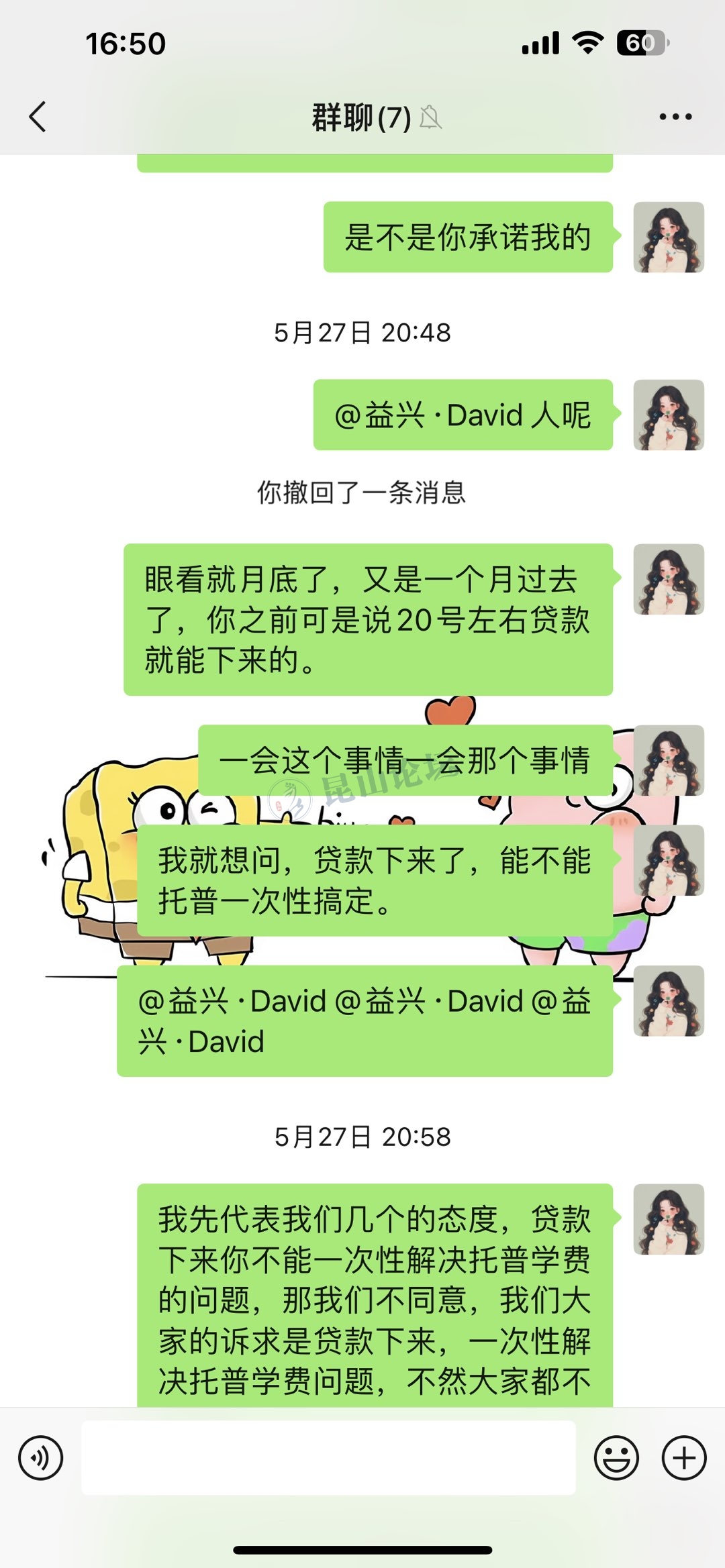
Task: Switch to voice message input
Action: click(41, 1458)
